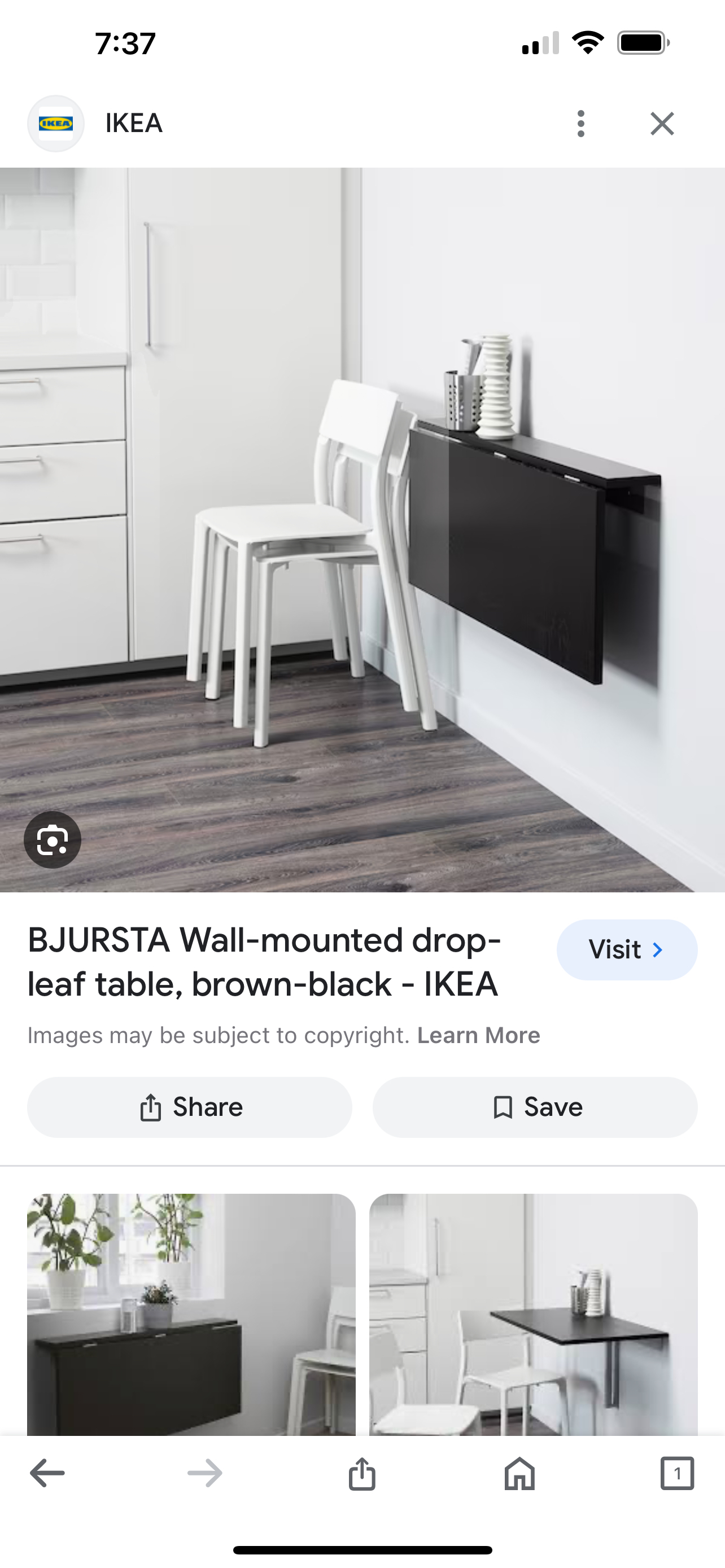Open the Learn More copyright link
The image size is (725, 1568).
pyautogui.click(x=478, y=1035)
